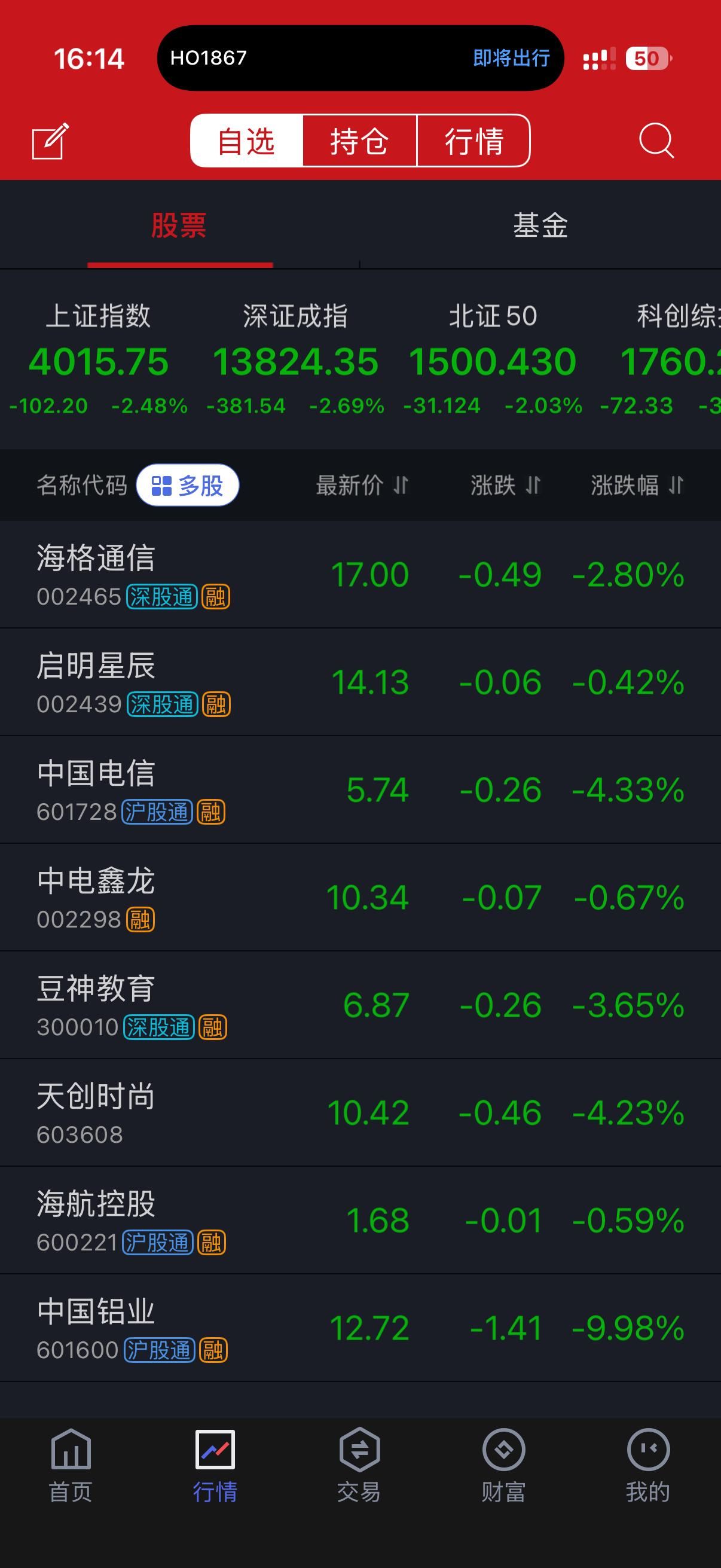
Task: Go to the 首页 tab
Action: click(71, 1465)
